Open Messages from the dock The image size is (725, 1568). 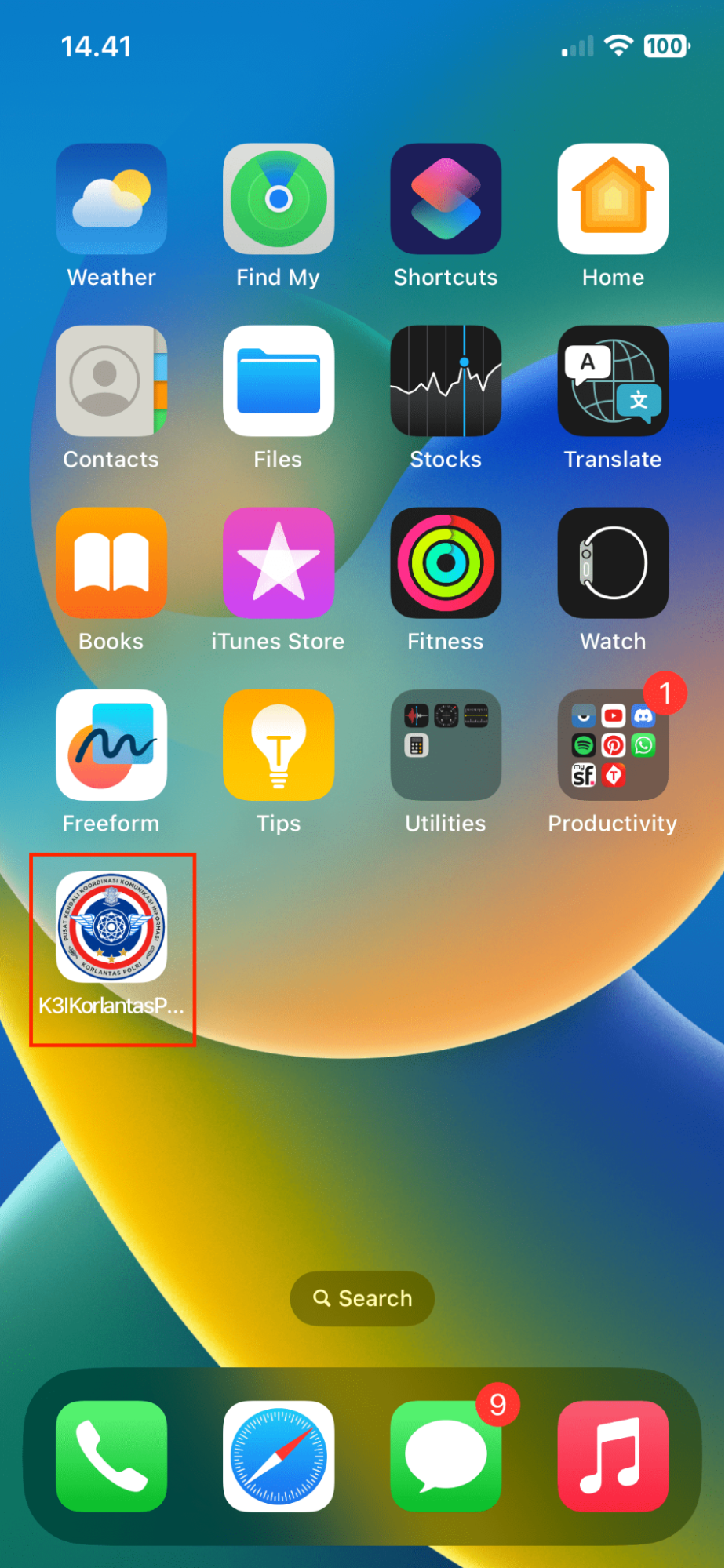[446, 1456]
